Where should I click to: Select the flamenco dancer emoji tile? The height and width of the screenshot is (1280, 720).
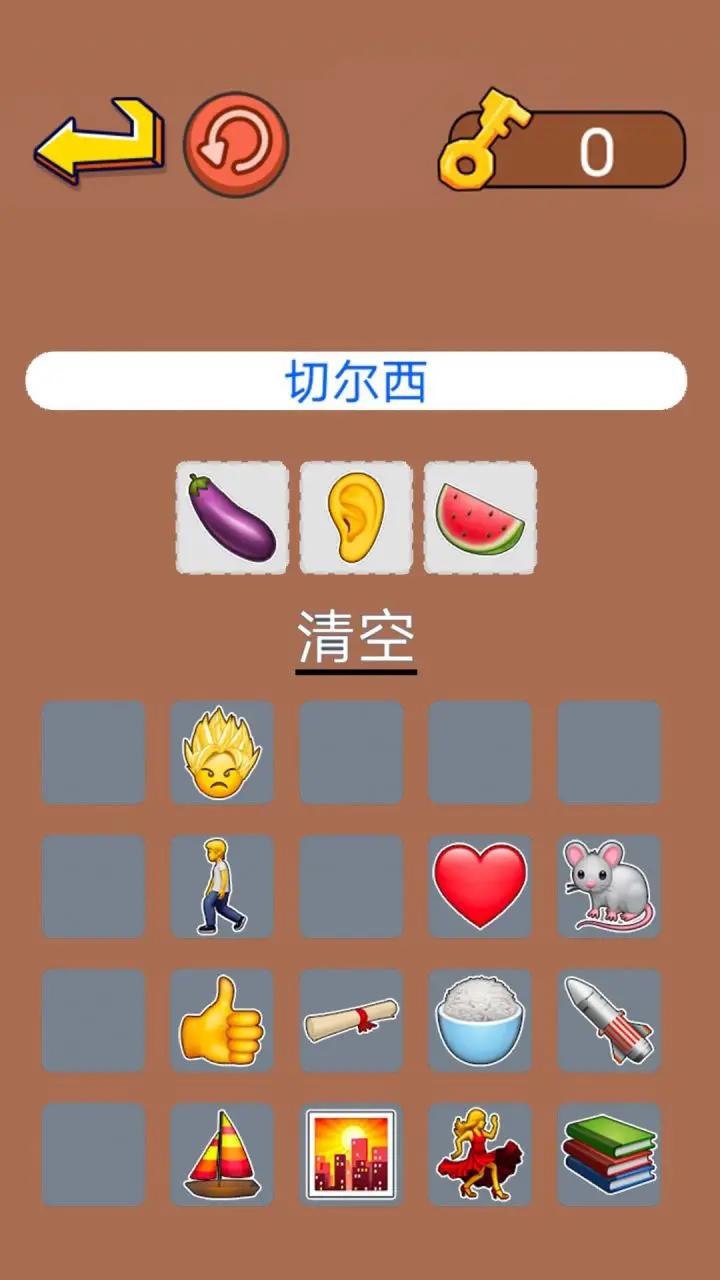(479, 1155)
